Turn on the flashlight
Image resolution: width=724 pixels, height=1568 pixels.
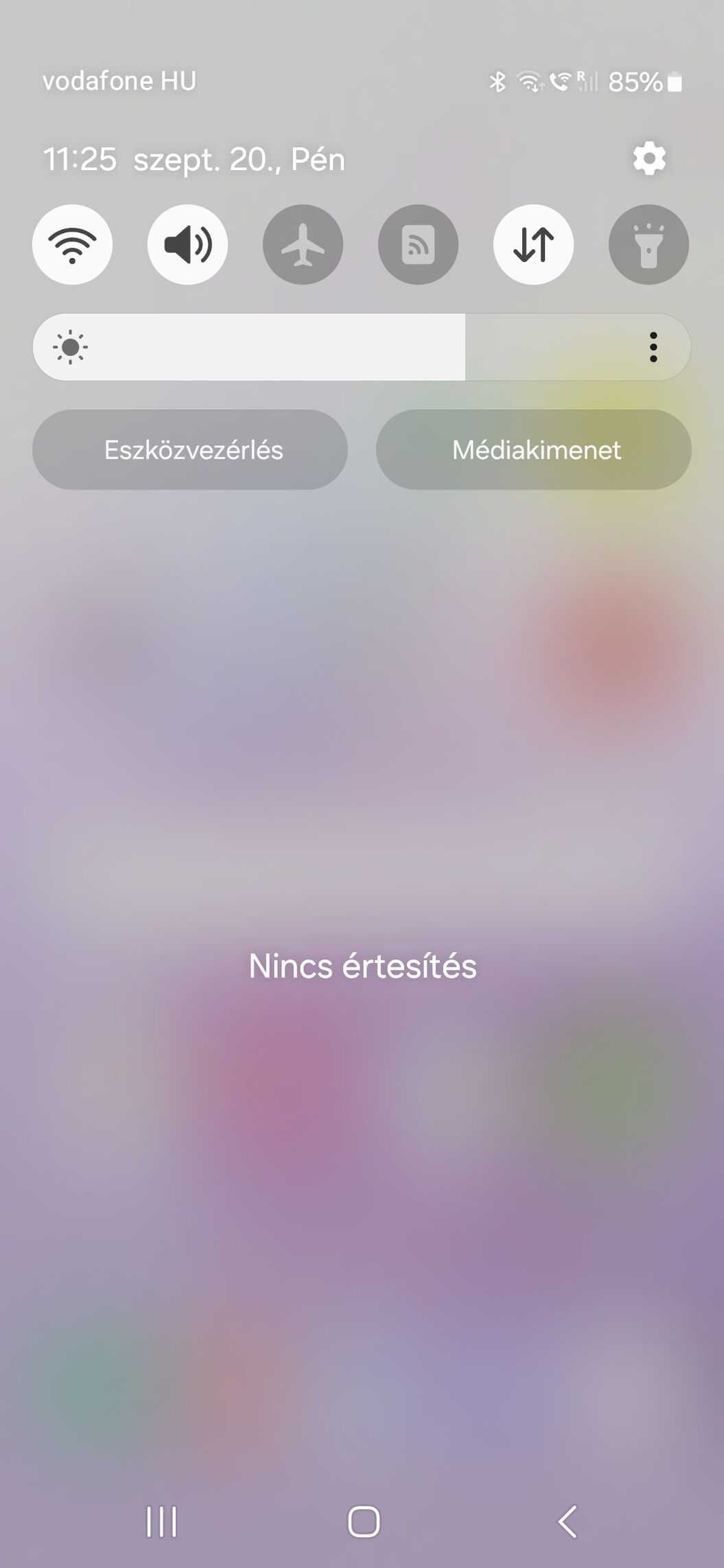[x=649, y=244]
